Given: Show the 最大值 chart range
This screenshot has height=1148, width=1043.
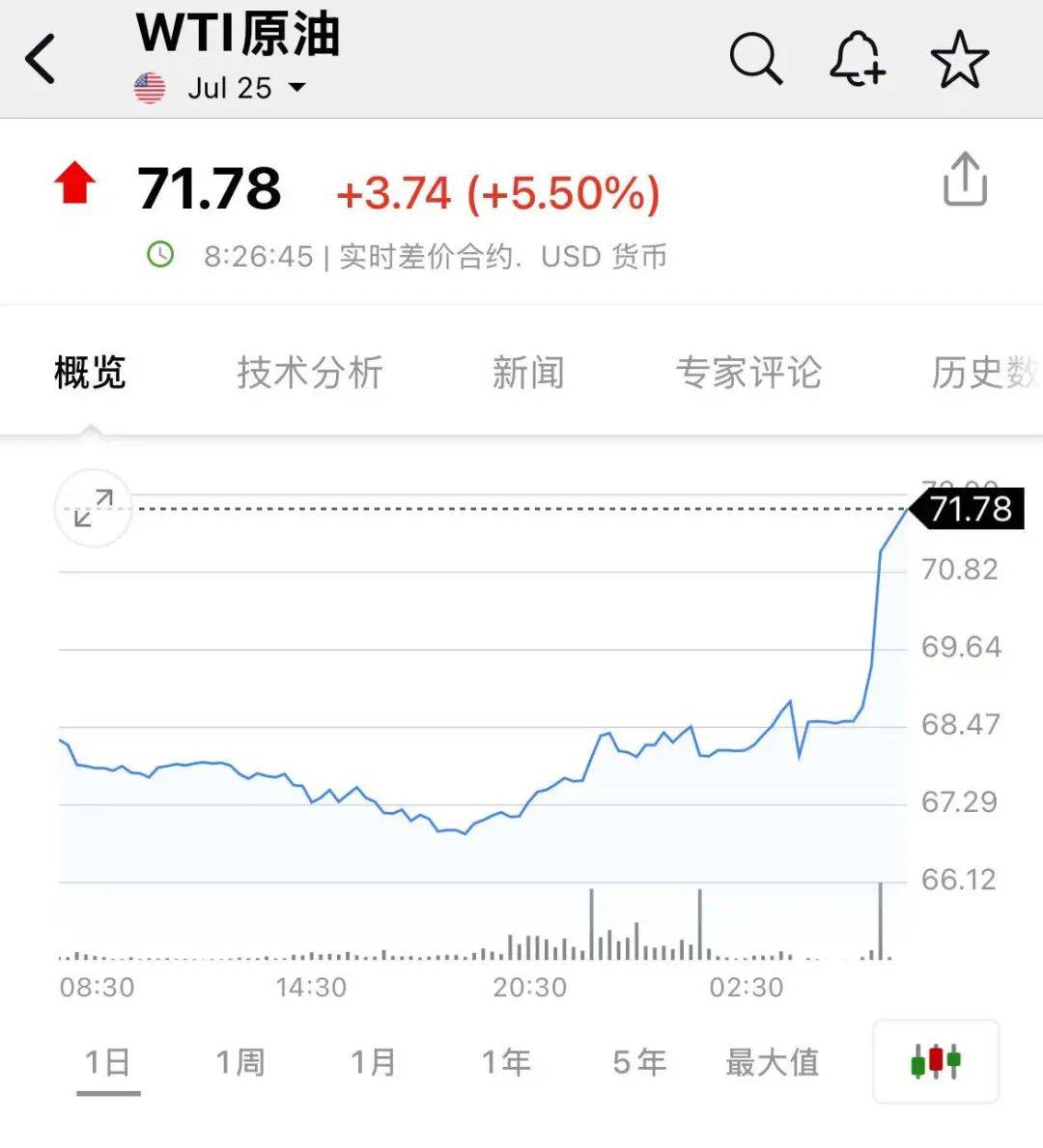Looking at the screenshot, I should [x=773, y=1062].
